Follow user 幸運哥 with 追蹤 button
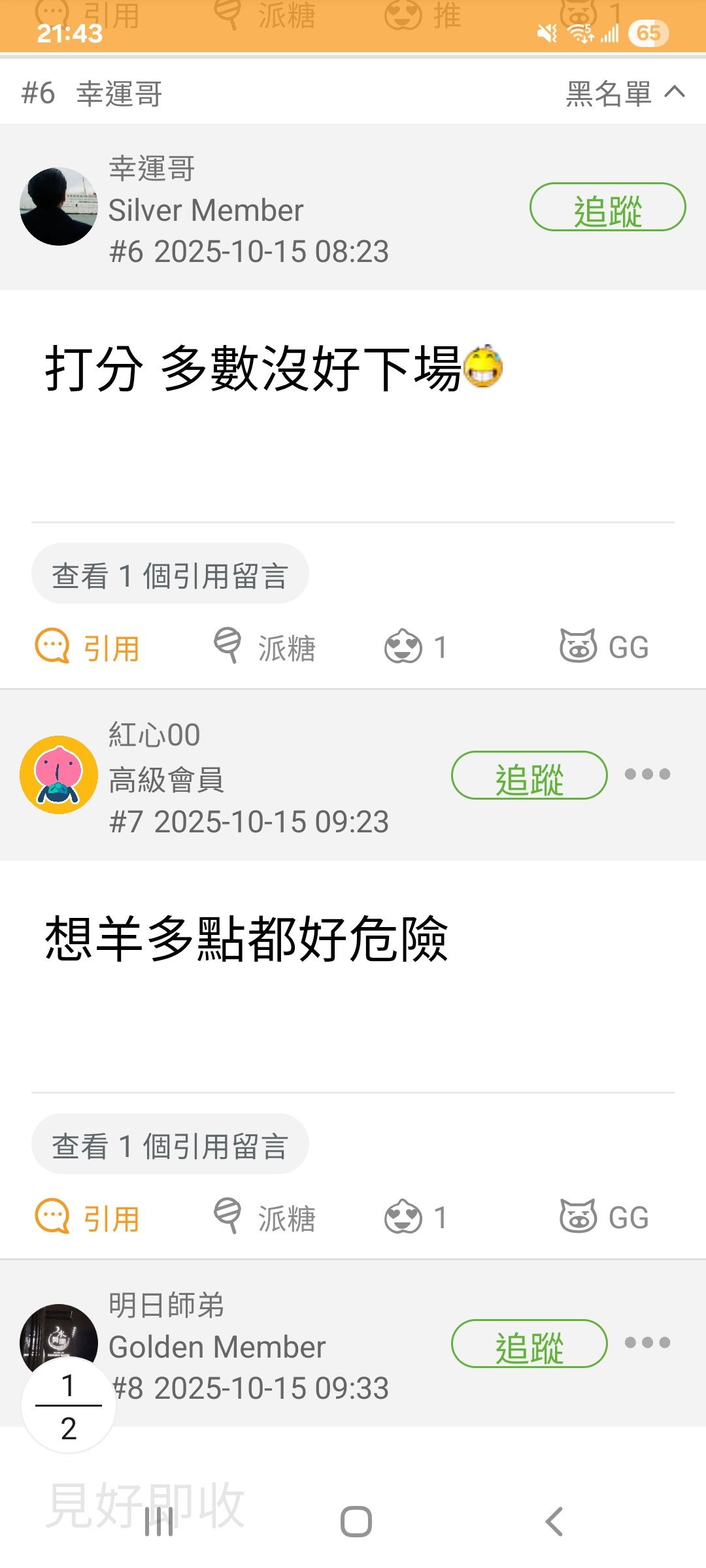This screenshot has height=1568, width=706. tap(607, 207)
